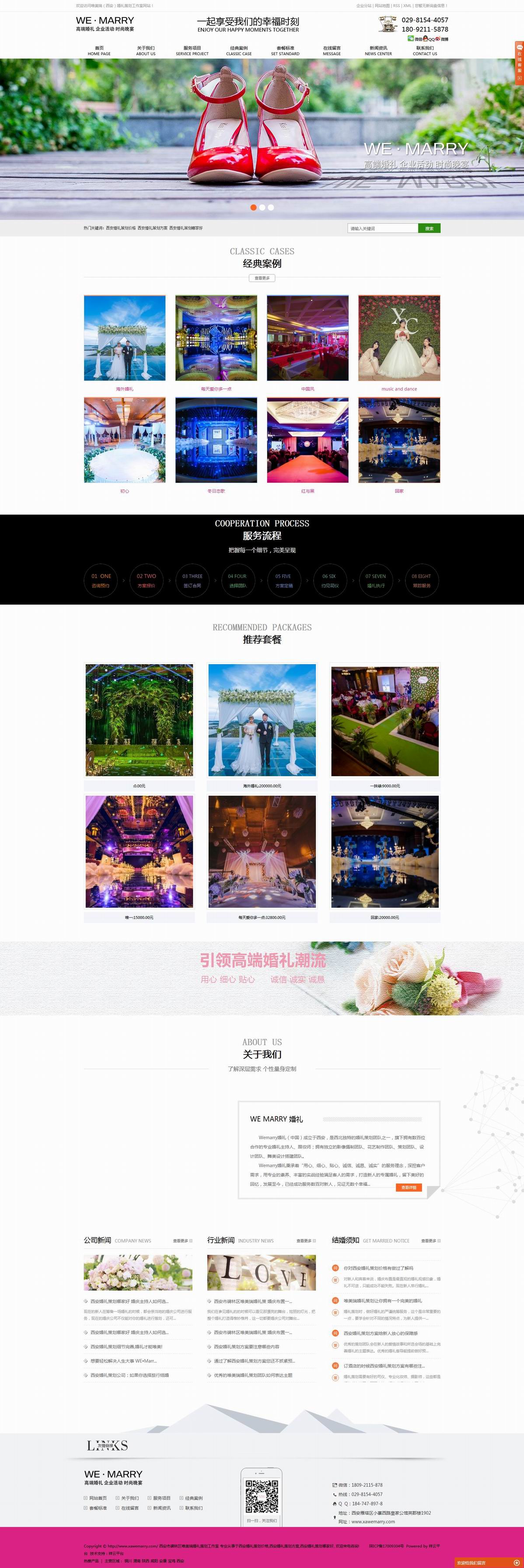The width and height of the screenshot is (524, 1568).
Task: Switch to 新闻资讯 NEWS CENTER
Action: point(378,50)
